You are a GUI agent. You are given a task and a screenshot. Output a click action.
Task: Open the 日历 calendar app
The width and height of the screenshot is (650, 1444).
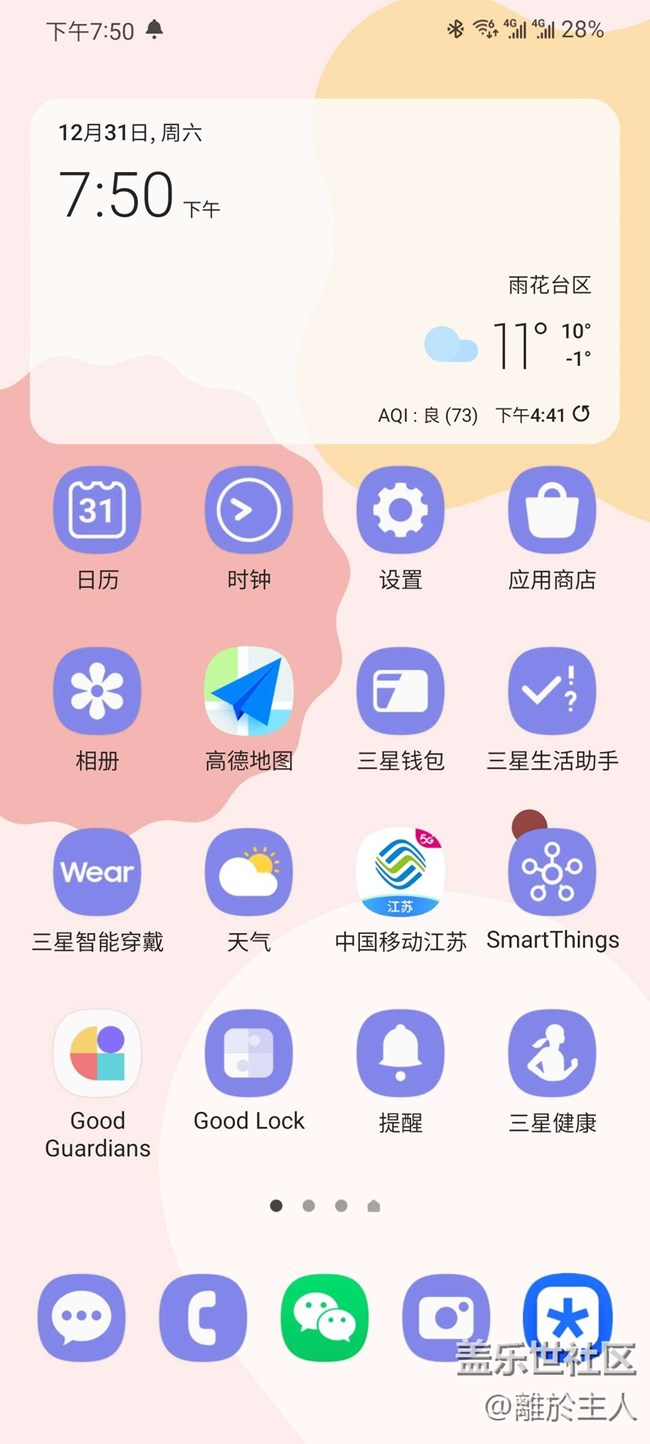97,511
